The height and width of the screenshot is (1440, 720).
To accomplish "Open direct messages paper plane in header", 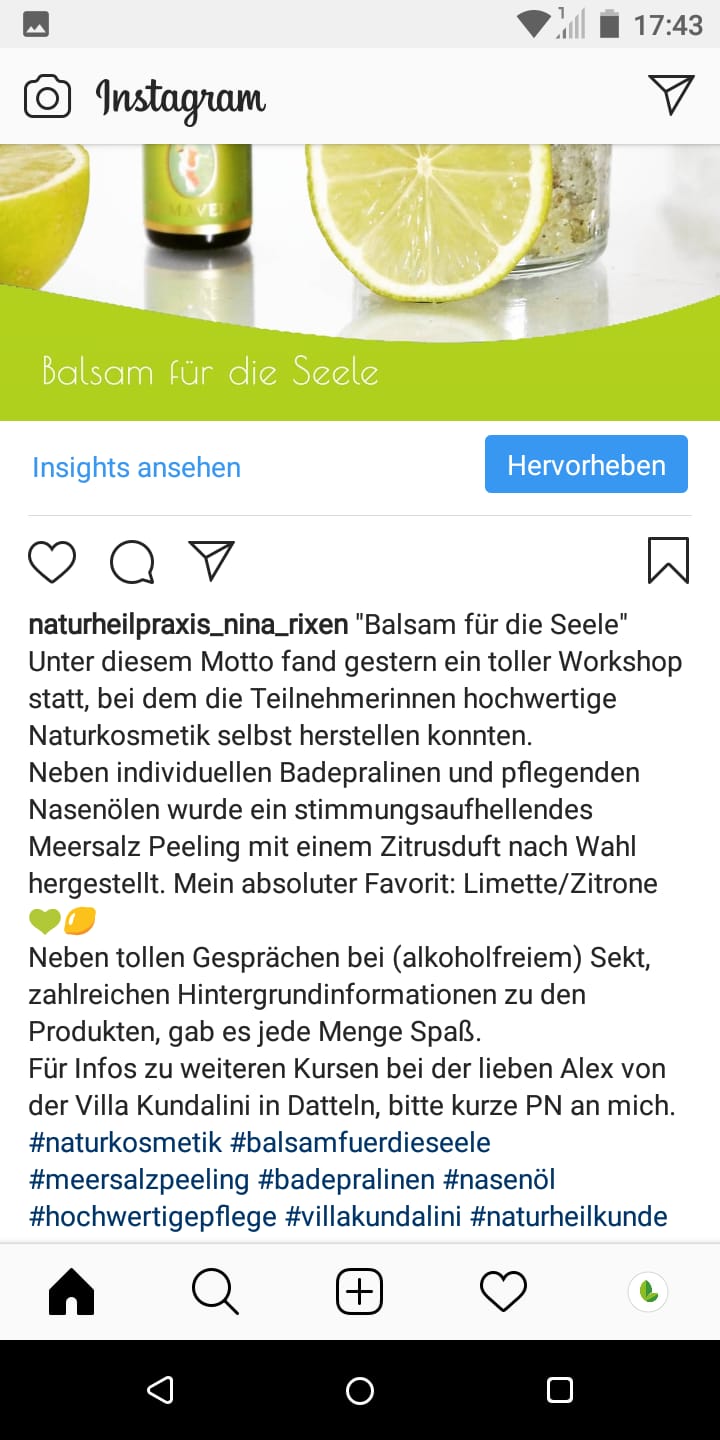I will (x=671, y=96).
